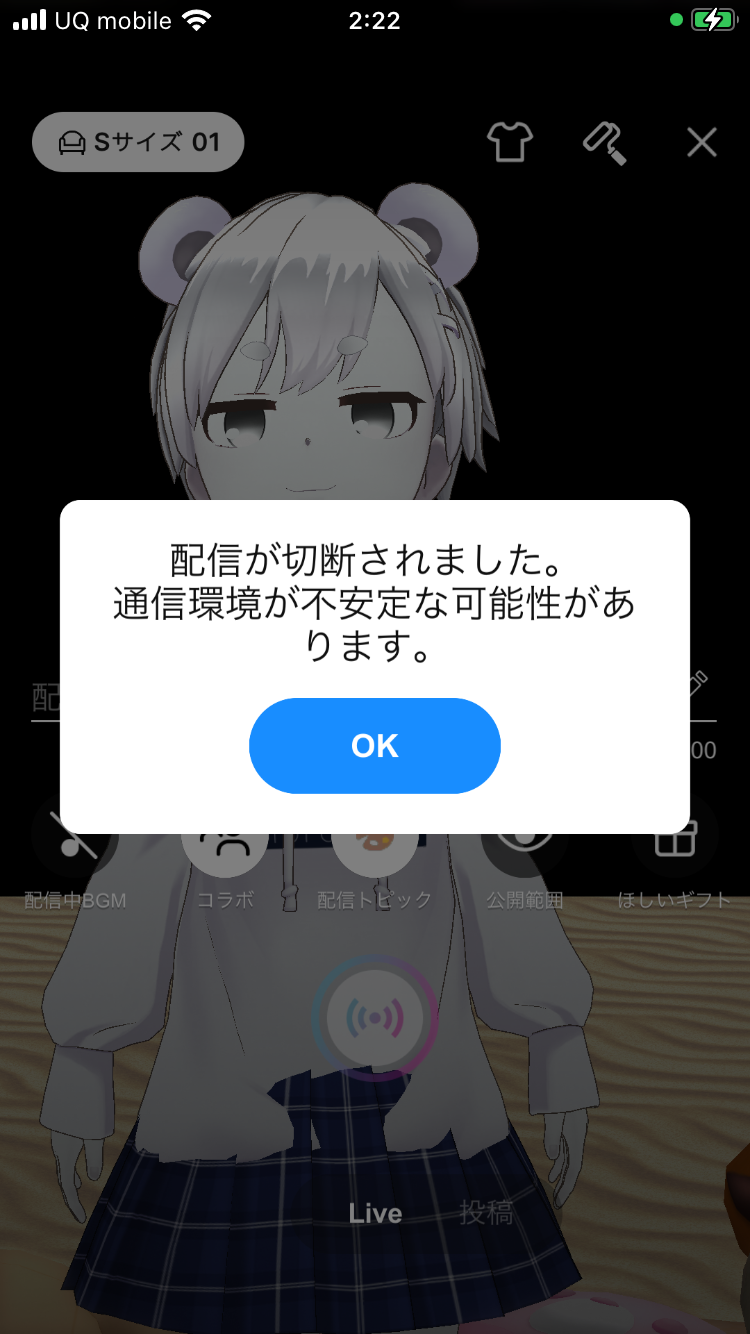750x1334 pixels.
Task: Start streaming with the live broadcast button
Action: [375, 1018]
